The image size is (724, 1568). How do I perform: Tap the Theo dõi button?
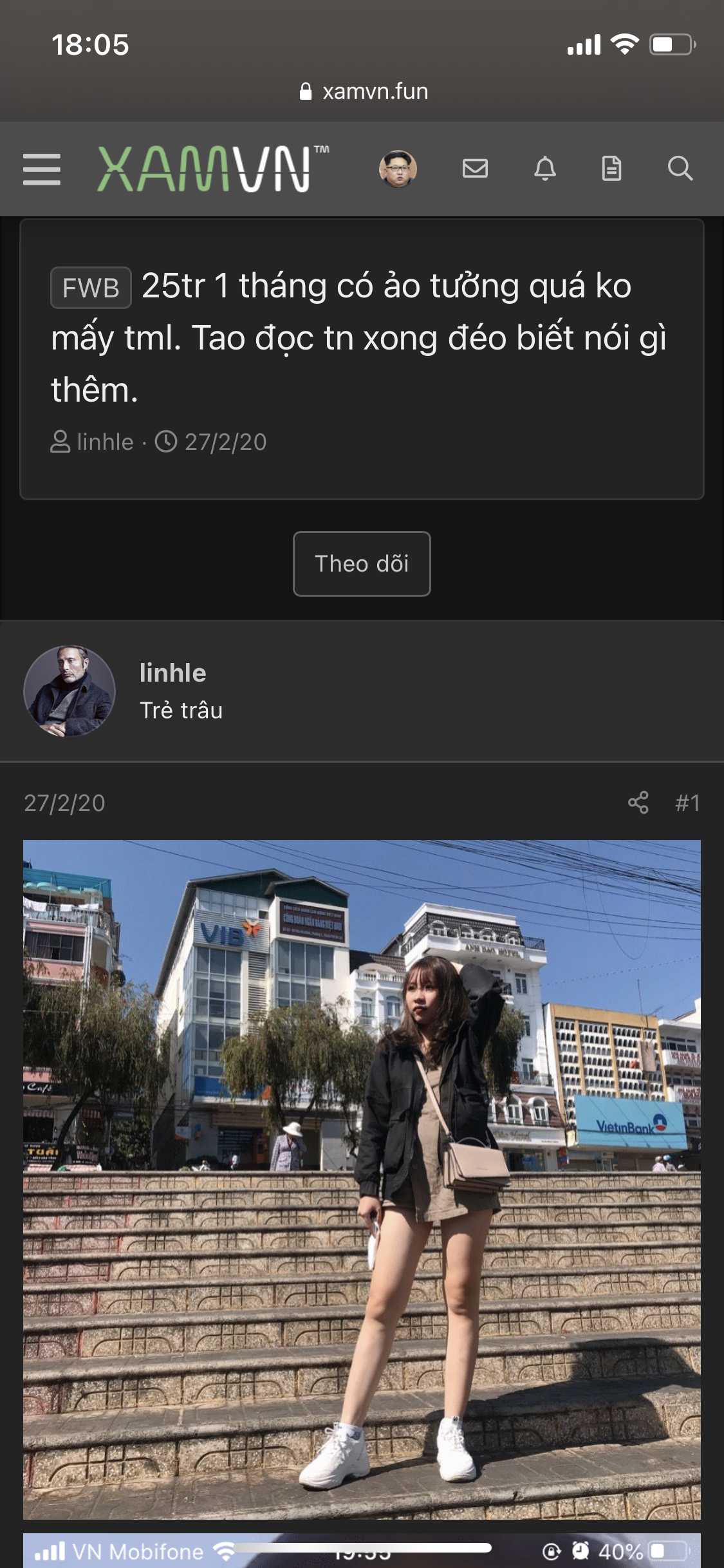[362, 564]
